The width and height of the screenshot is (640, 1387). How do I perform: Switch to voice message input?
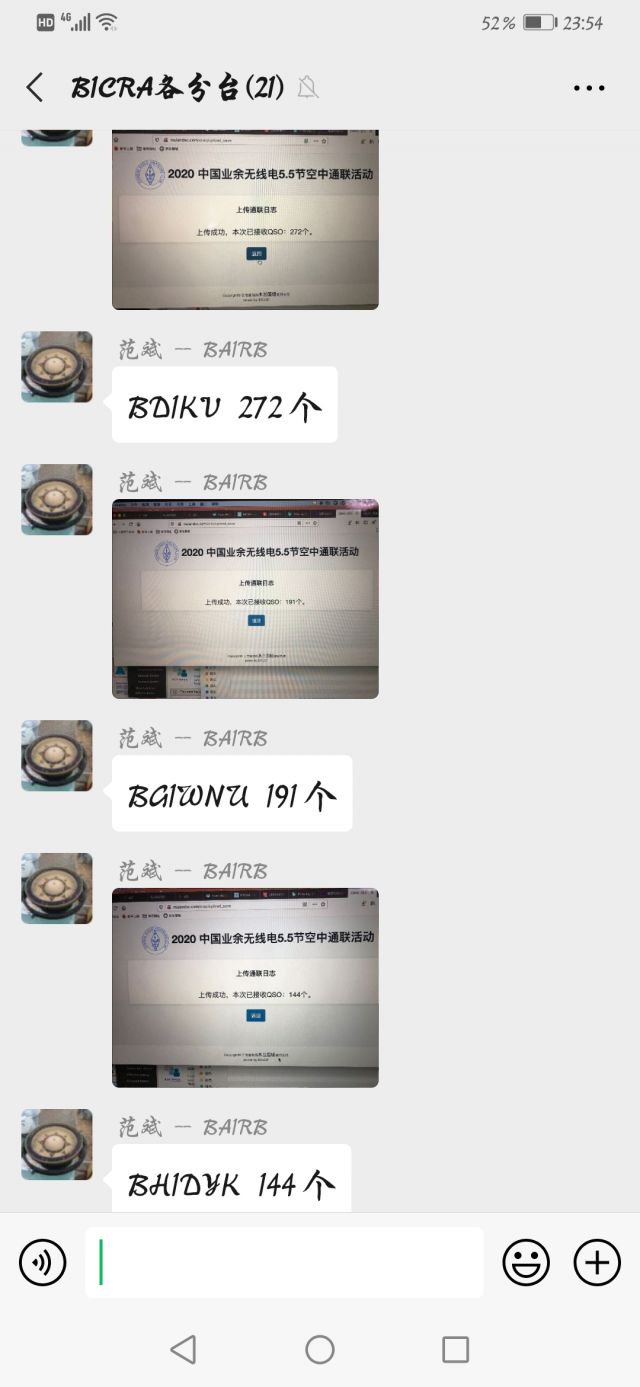pos(43,1262)
